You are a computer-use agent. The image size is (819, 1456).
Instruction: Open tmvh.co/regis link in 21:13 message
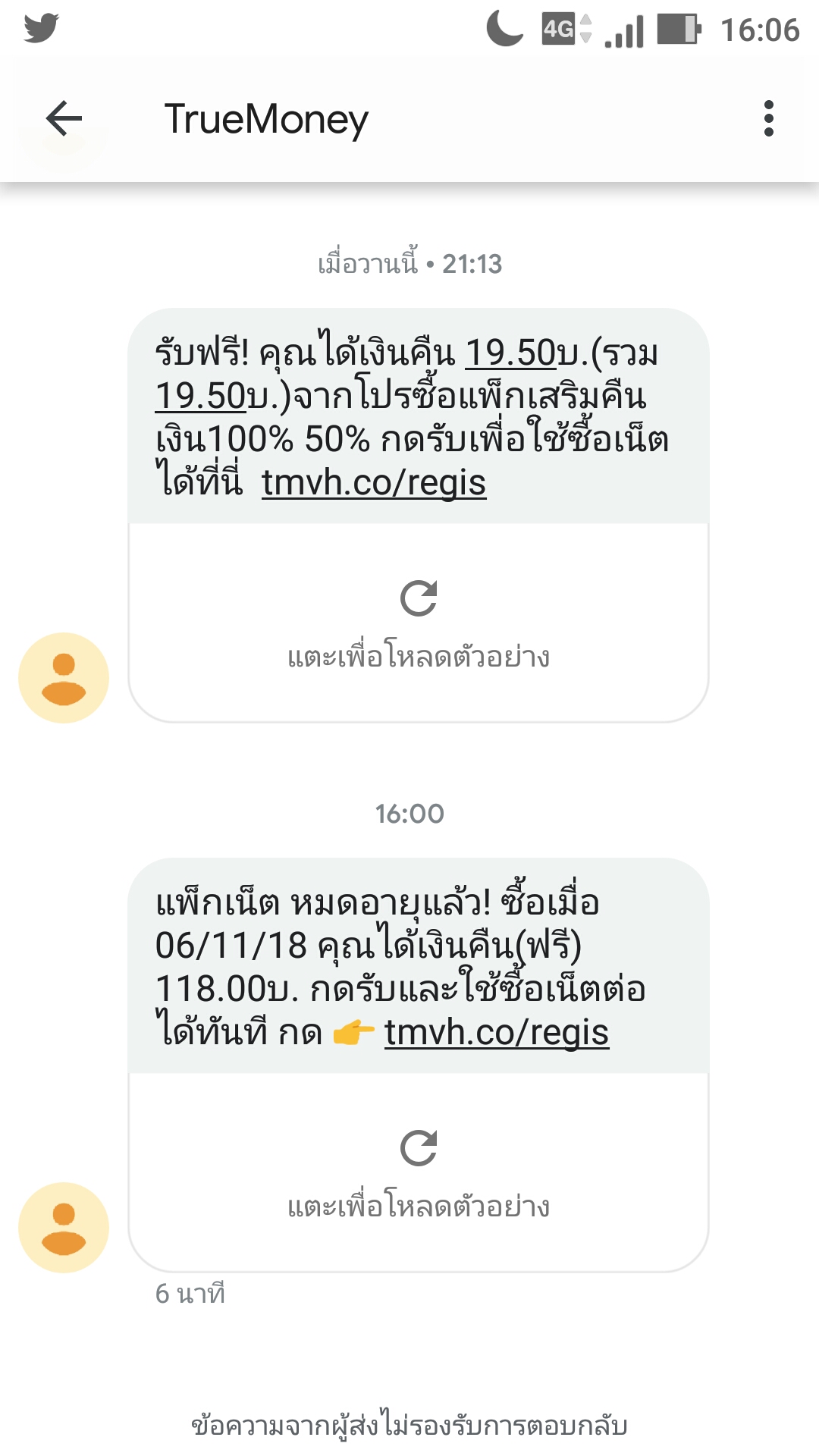tap(373, 482)
